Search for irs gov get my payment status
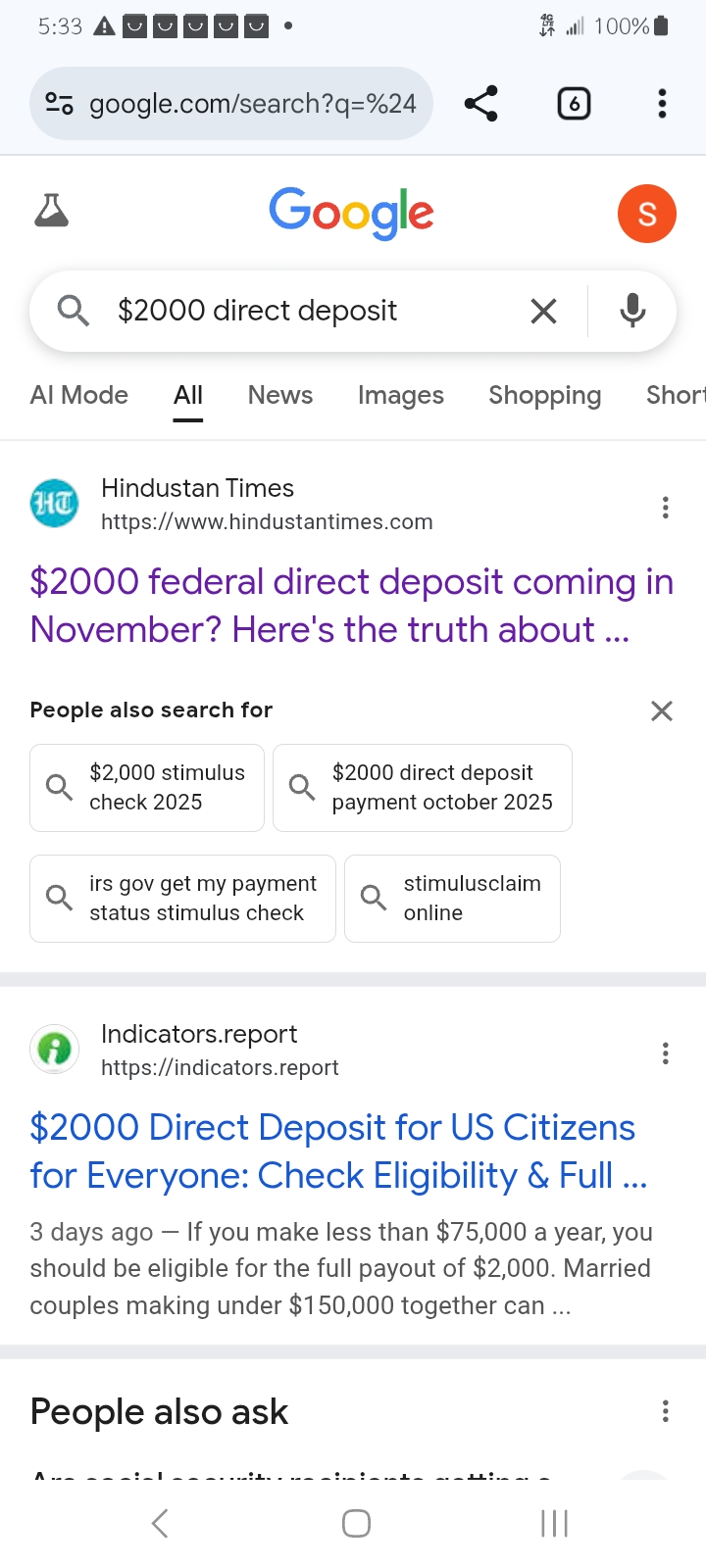 point(182,898)
